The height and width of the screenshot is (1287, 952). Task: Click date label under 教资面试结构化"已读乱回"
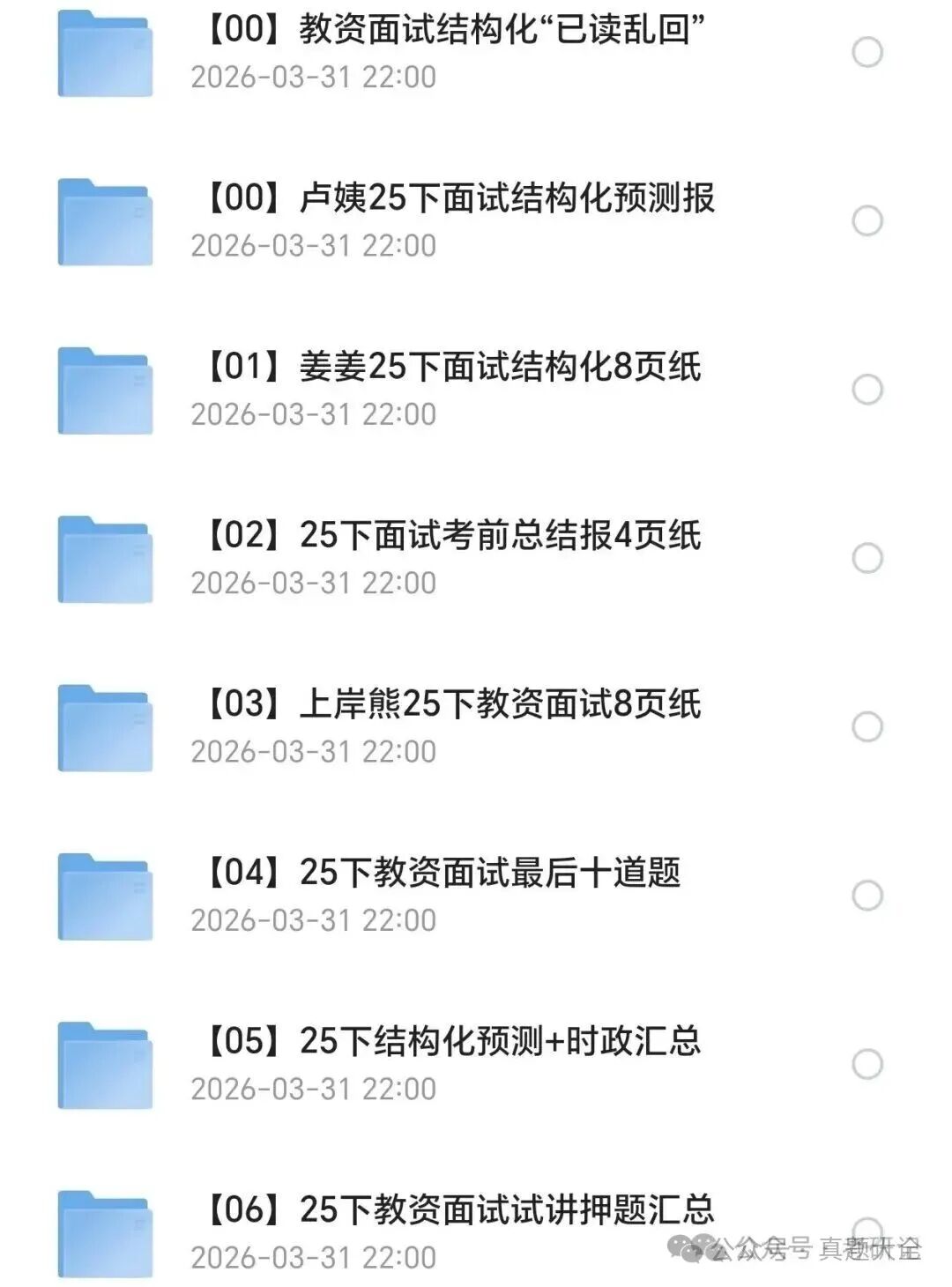pos(314,78)
